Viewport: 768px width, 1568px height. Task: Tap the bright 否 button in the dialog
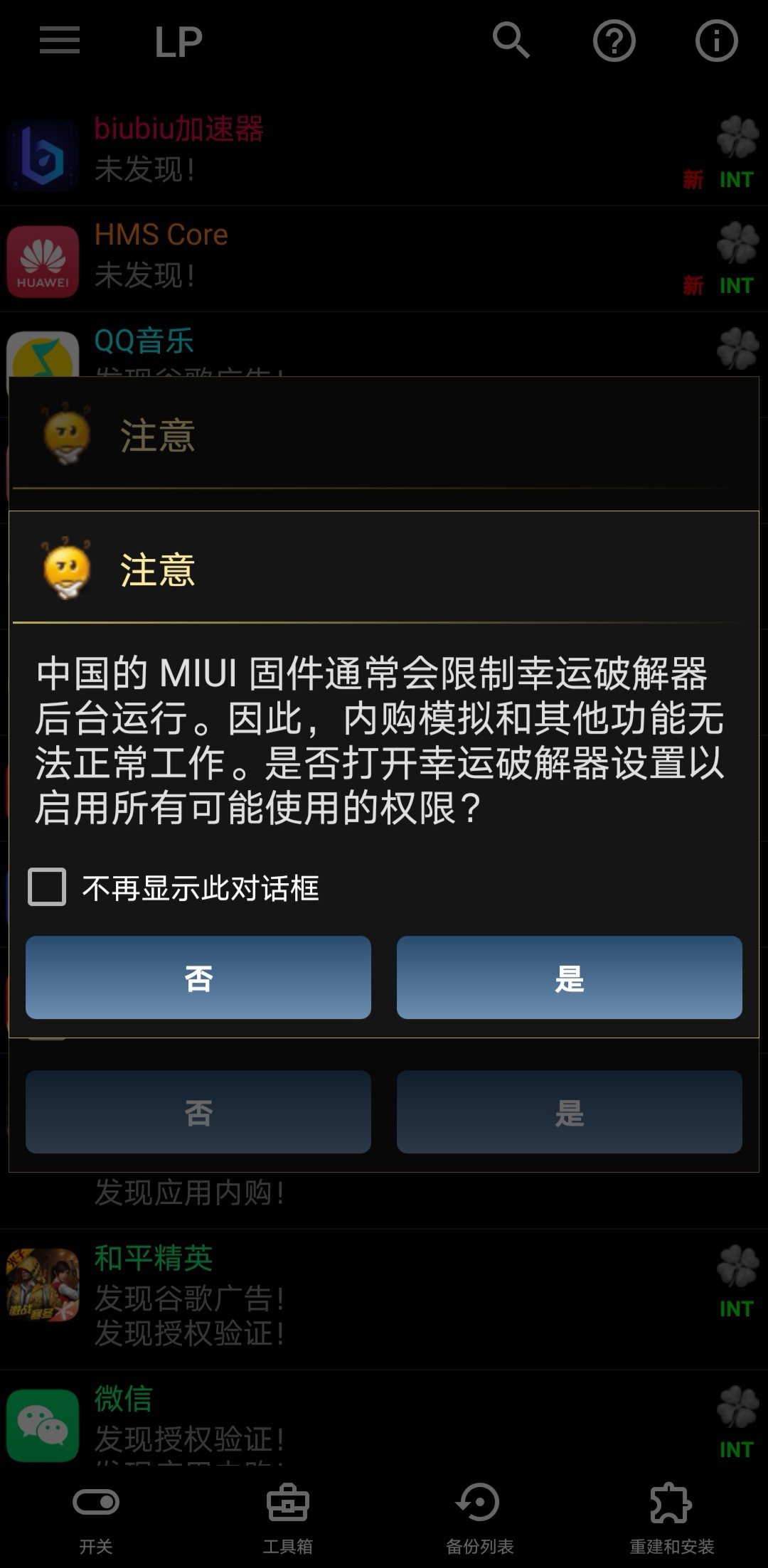(198, 978)
